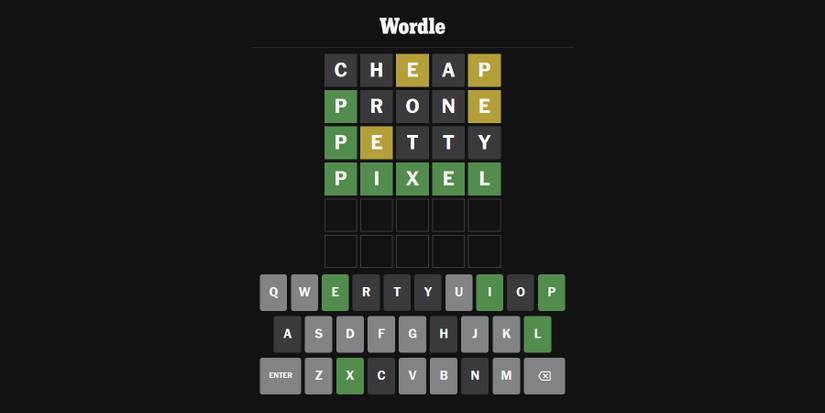825x413 pixels.
Task: Tap the green I key
Action: point(490,292)
